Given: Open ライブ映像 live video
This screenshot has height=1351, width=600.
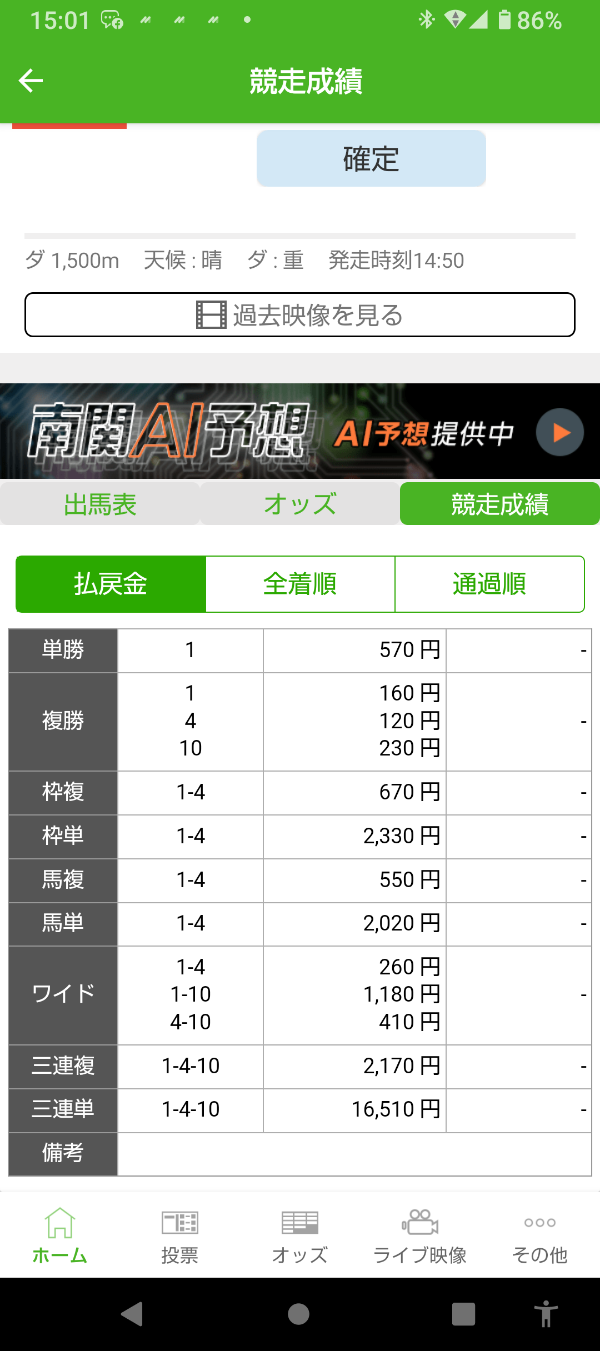Looking at the screenshot, I should click(x=420, y=1236).
